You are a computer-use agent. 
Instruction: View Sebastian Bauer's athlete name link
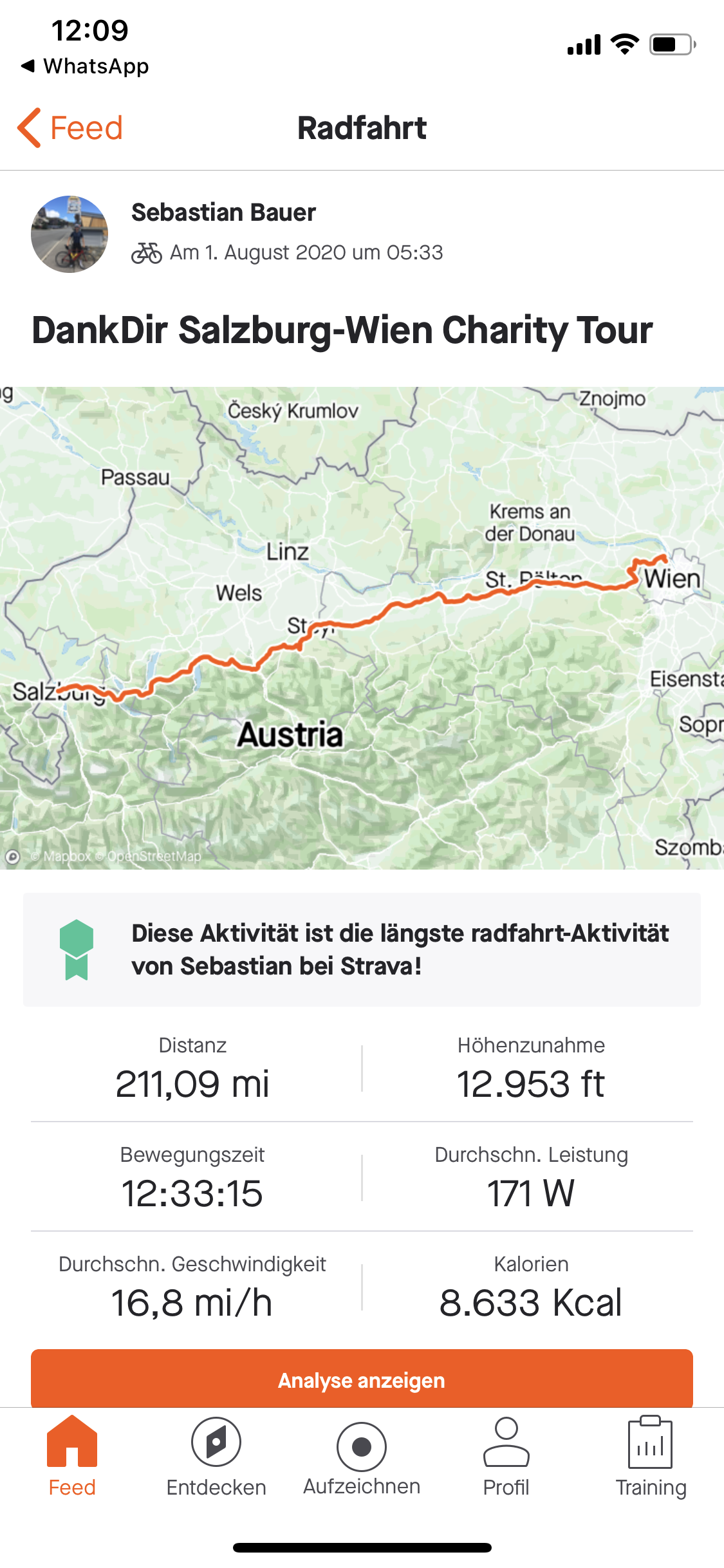(223, 212)
